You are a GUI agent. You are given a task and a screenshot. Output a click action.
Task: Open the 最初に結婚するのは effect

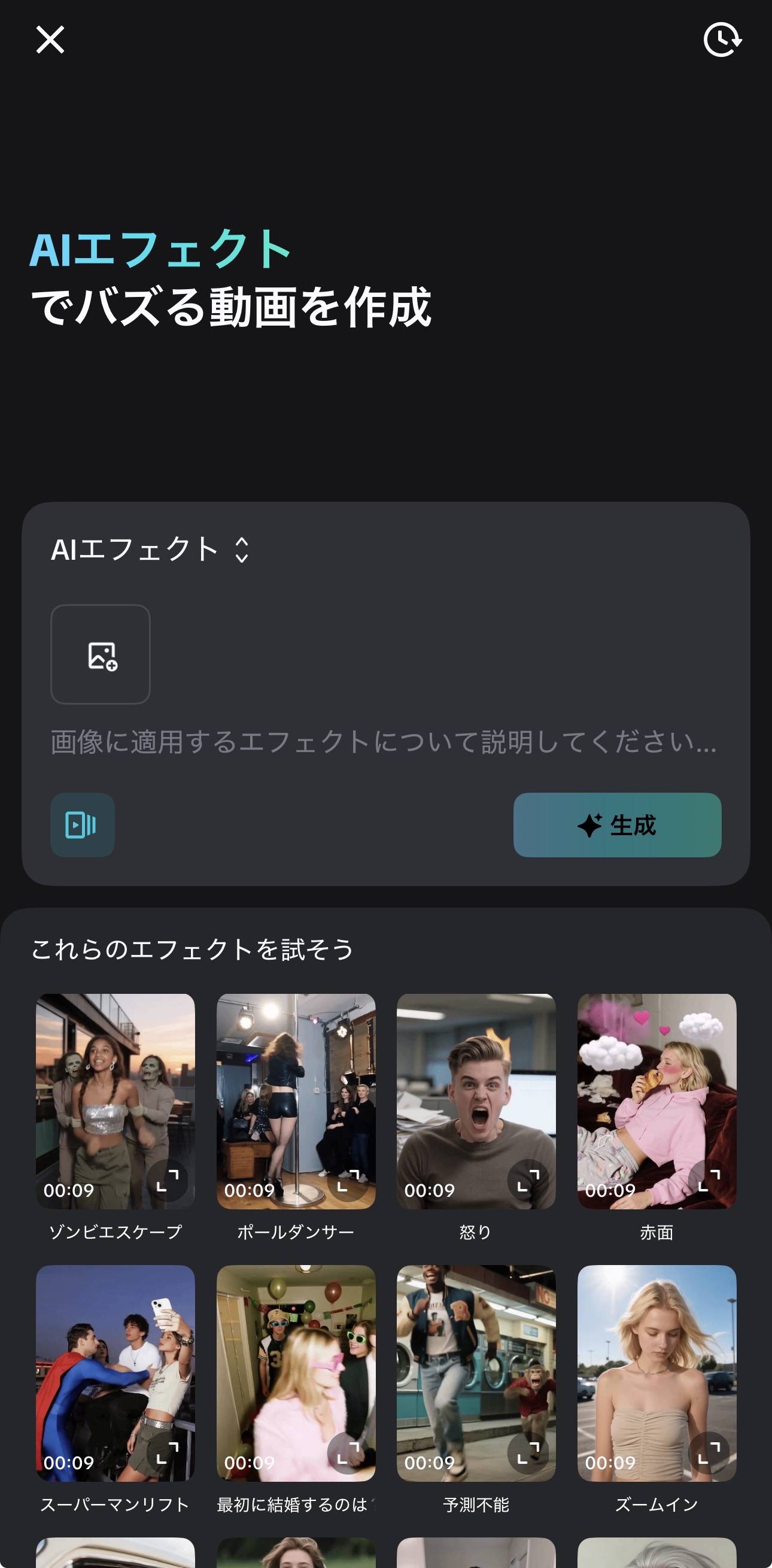(296, 1363)
